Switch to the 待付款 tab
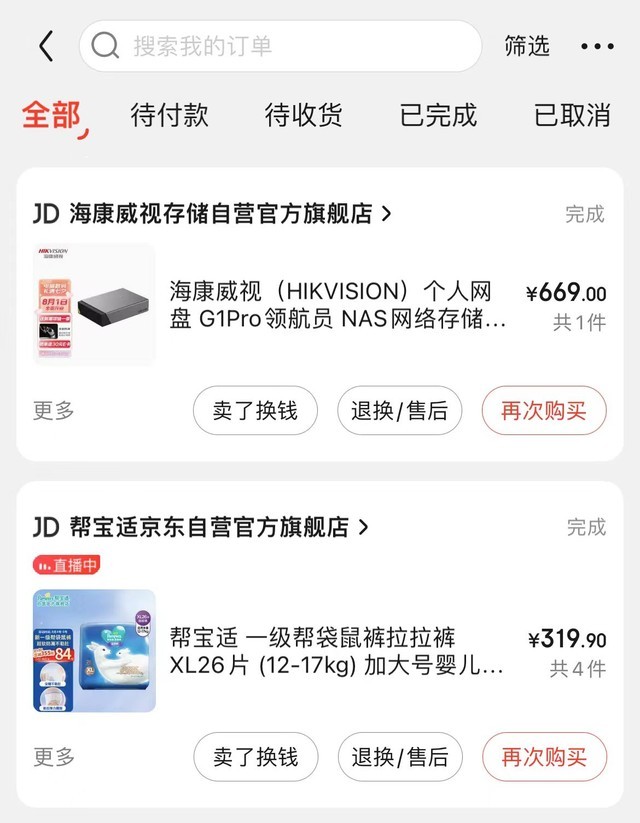 point(170,115)
